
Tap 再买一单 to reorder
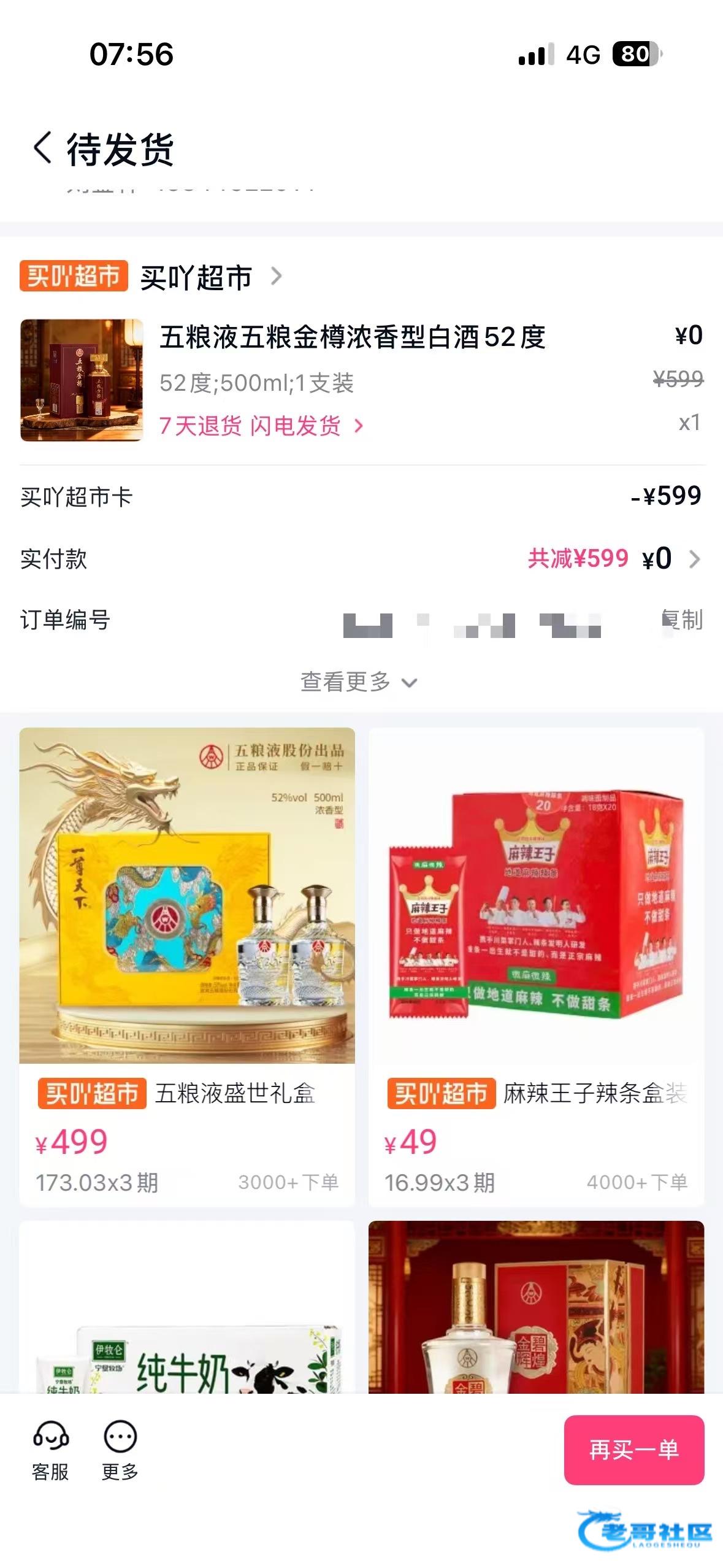pyautogui.click(x=633, y=1450)
